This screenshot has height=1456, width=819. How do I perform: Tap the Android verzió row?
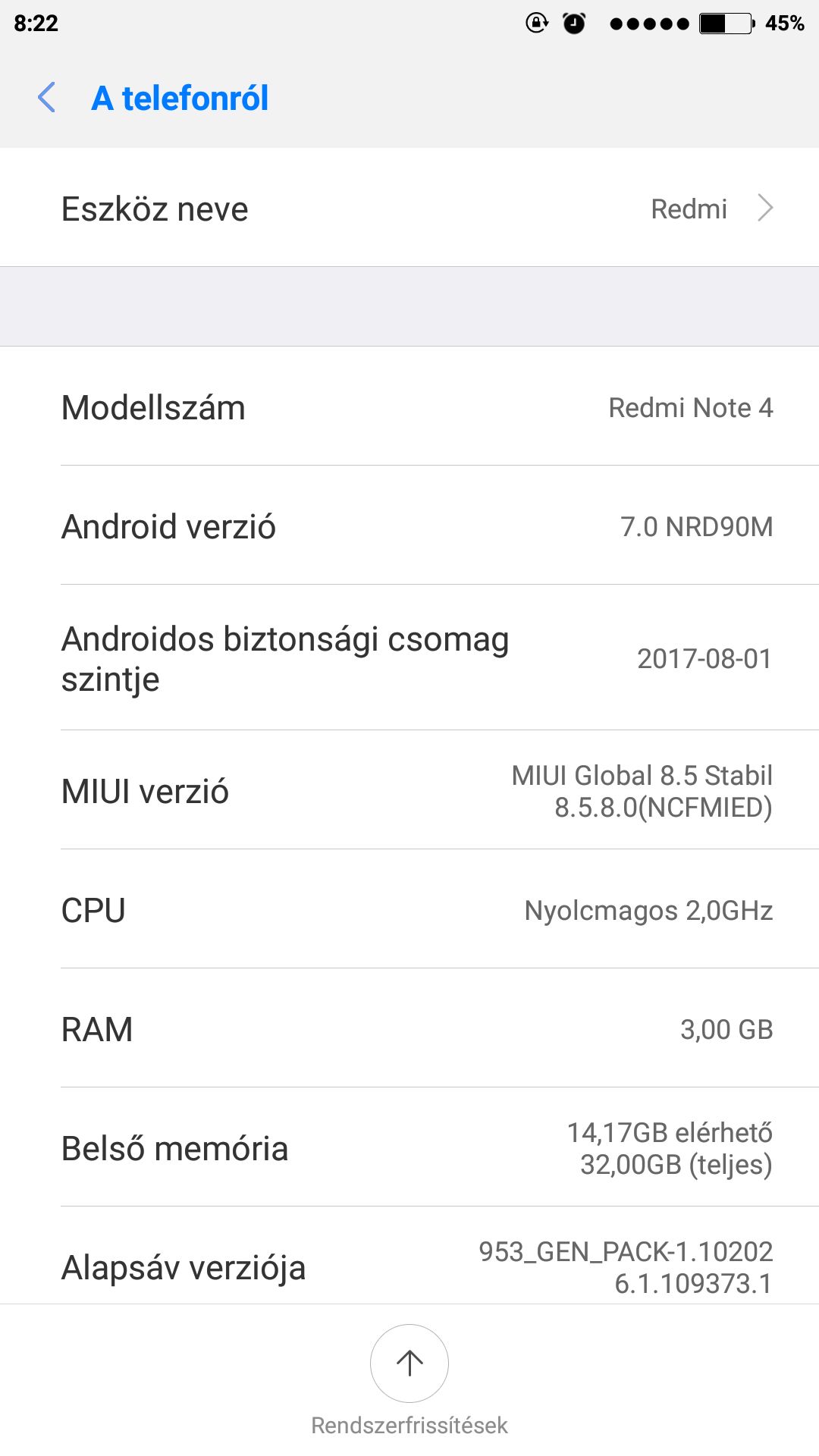coord(409,526)
